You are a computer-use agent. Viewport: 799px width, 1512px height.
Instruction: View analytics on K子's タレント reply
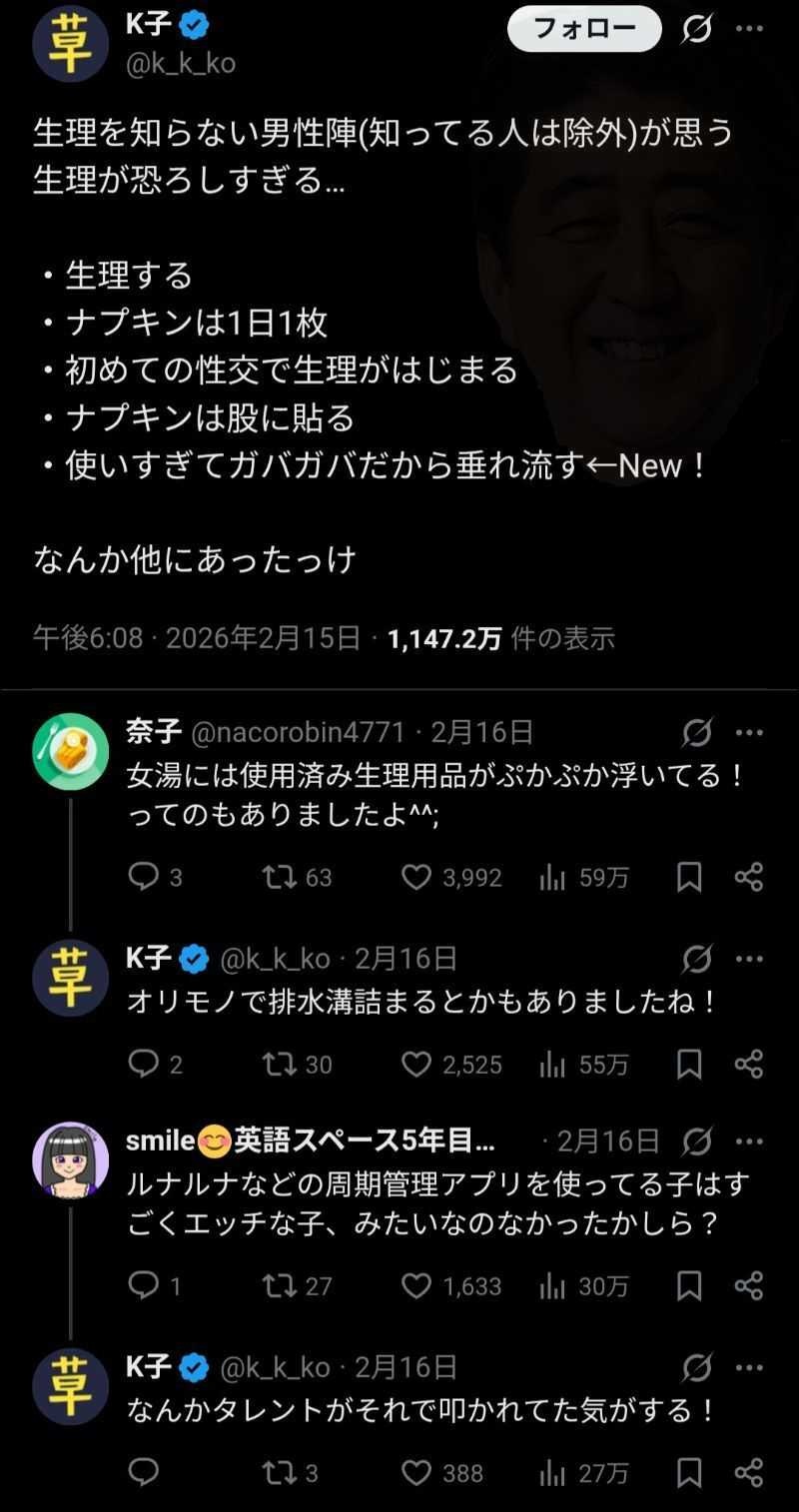[551, 1472]
